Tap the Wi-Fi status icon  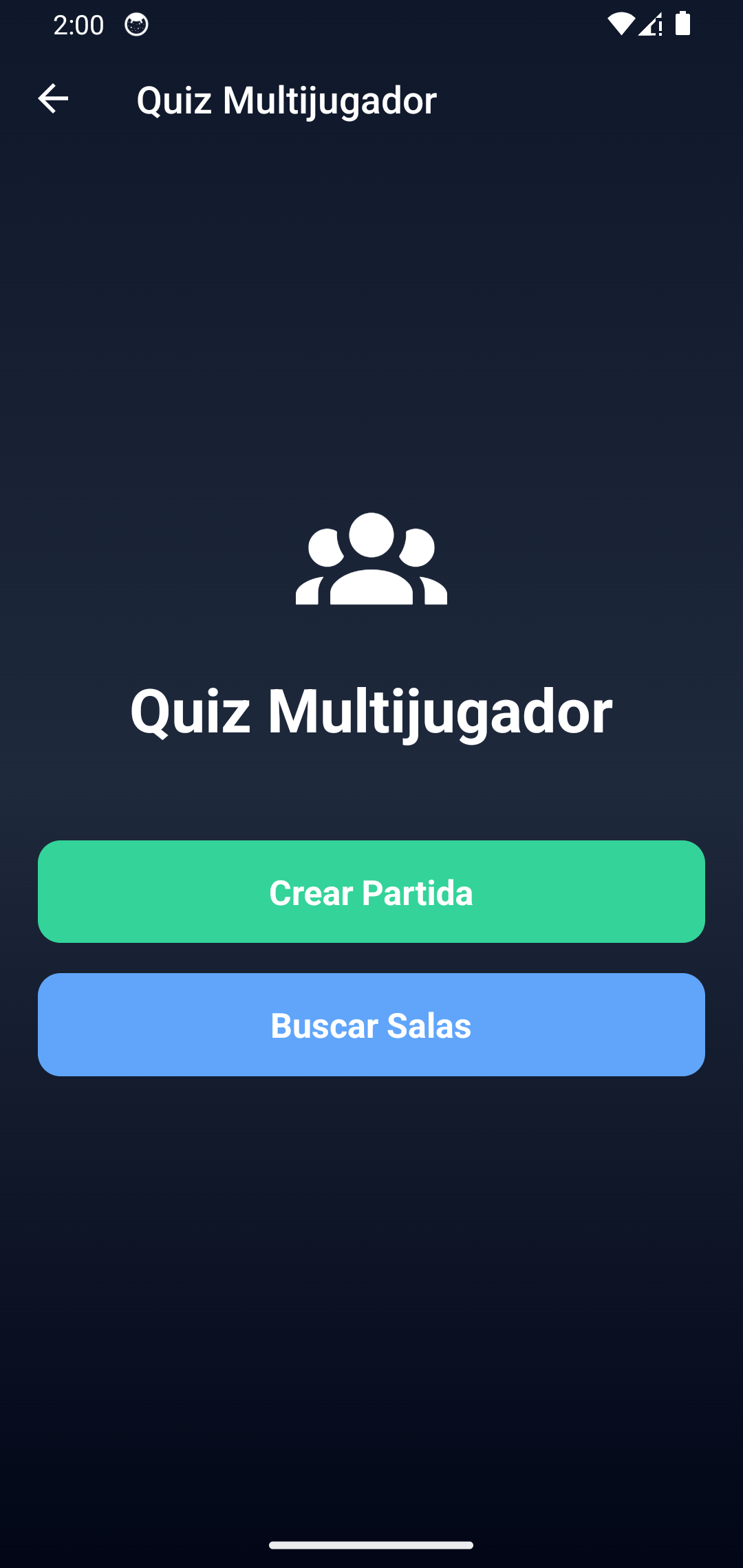coord(623,23)
